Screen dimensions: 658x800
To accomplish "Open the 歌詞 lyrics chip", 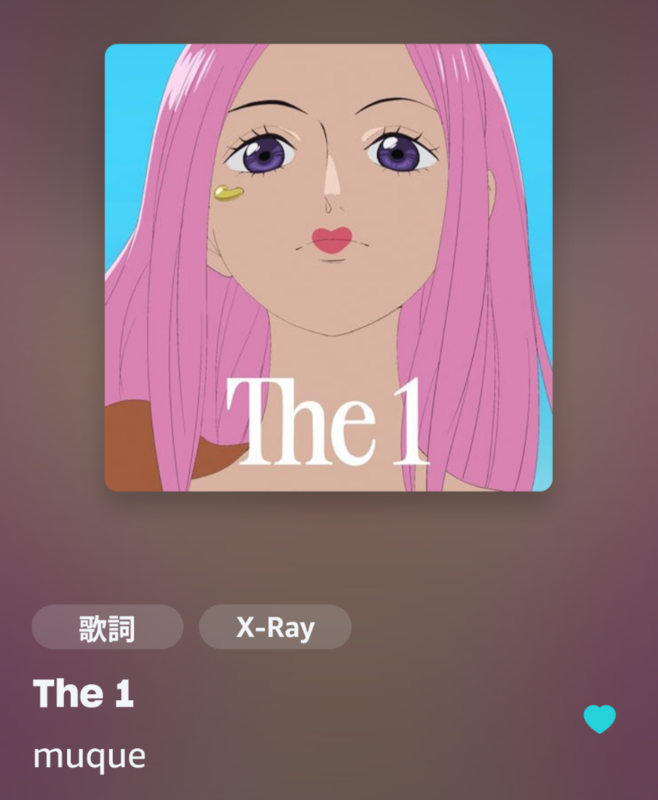I will [x=107, y=628].
